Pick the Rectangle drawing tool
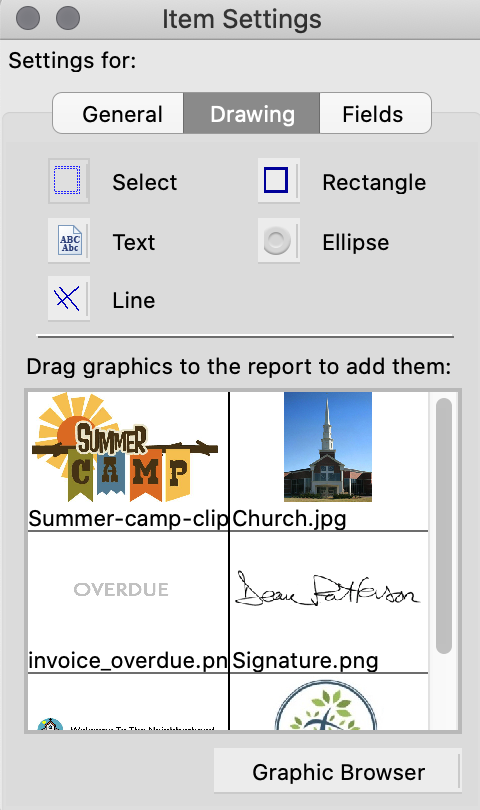The height and width of the screenshot is (810, 480). [x=279, y=181]
